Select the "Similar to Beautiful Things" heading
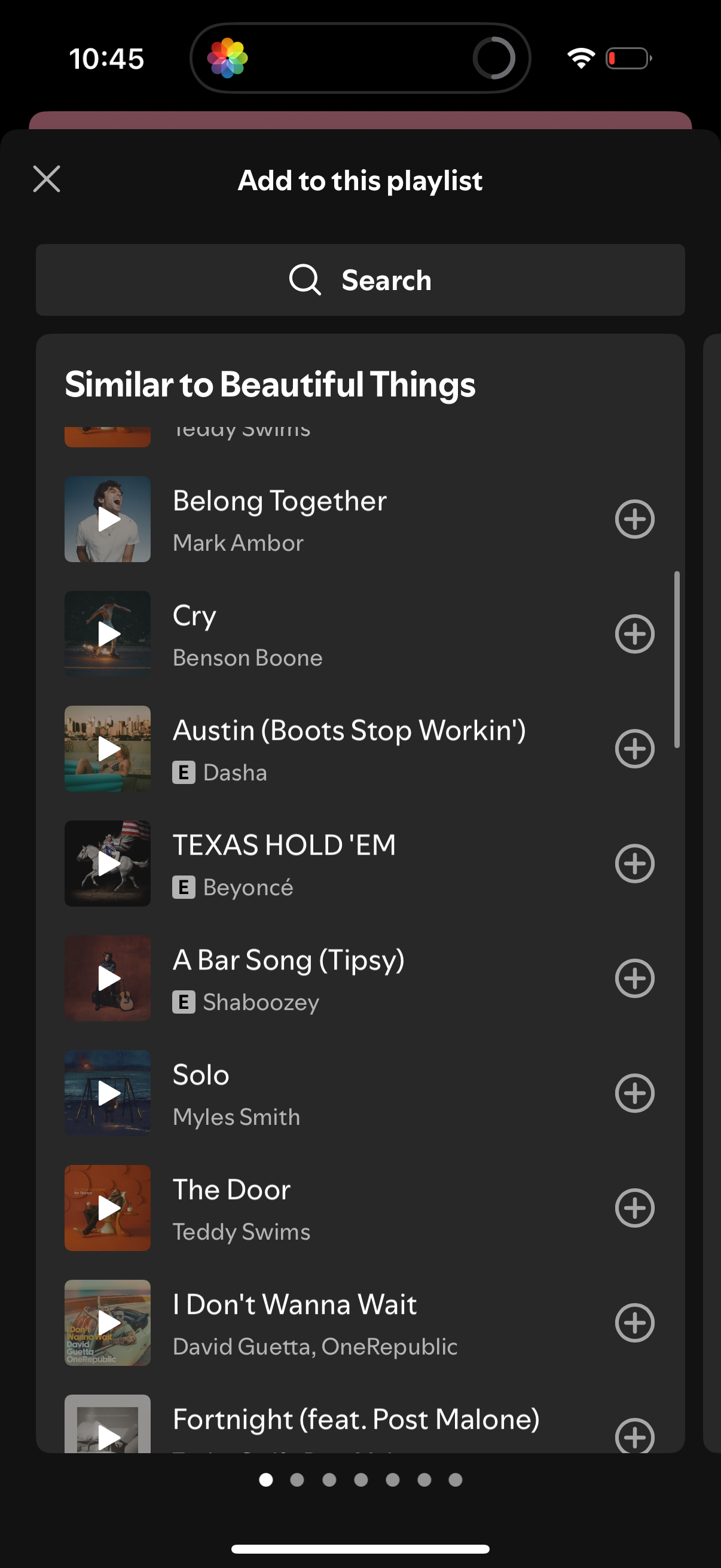This screenshot has height=1568, width=721. 271,385
